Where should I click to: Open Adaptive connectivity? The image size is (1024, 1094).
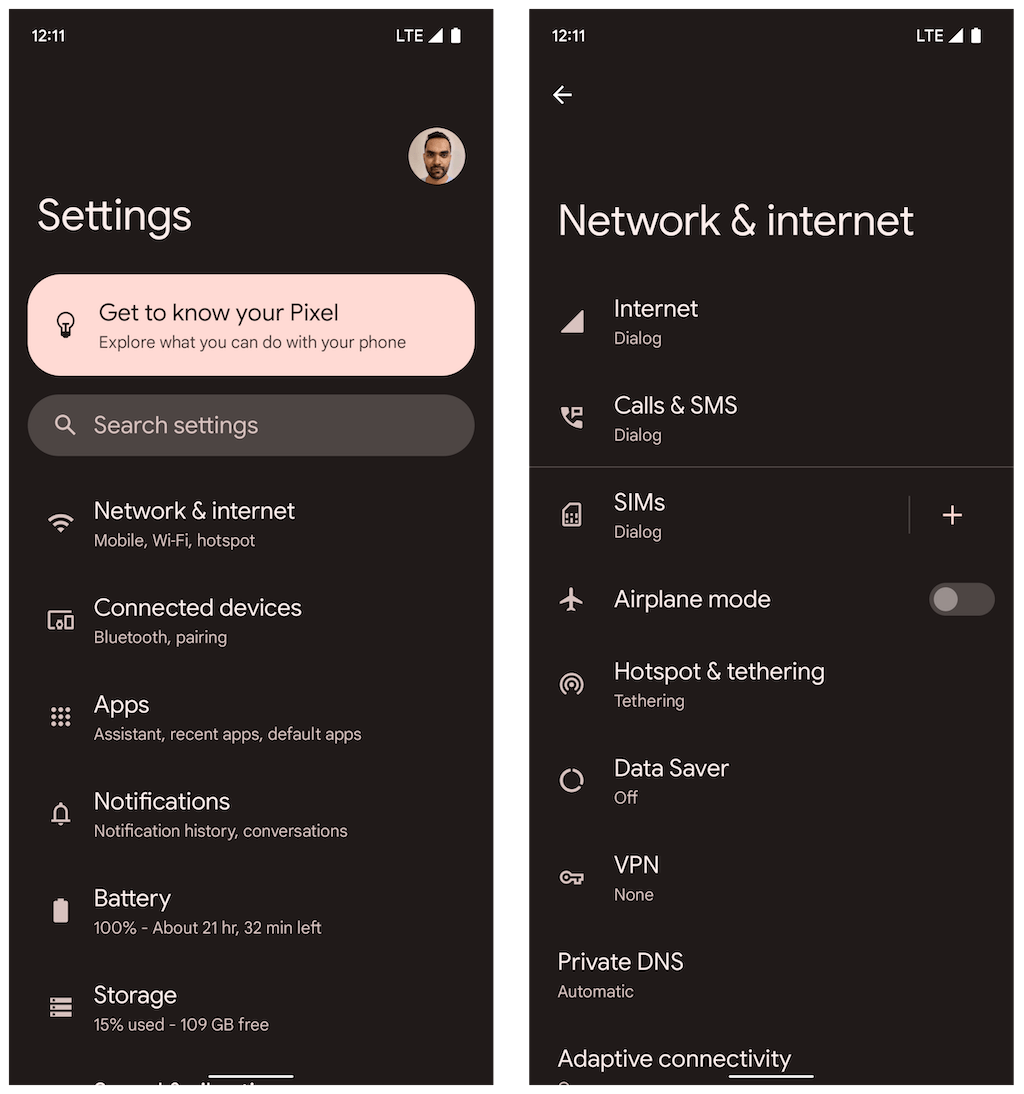click(674, 1060)
